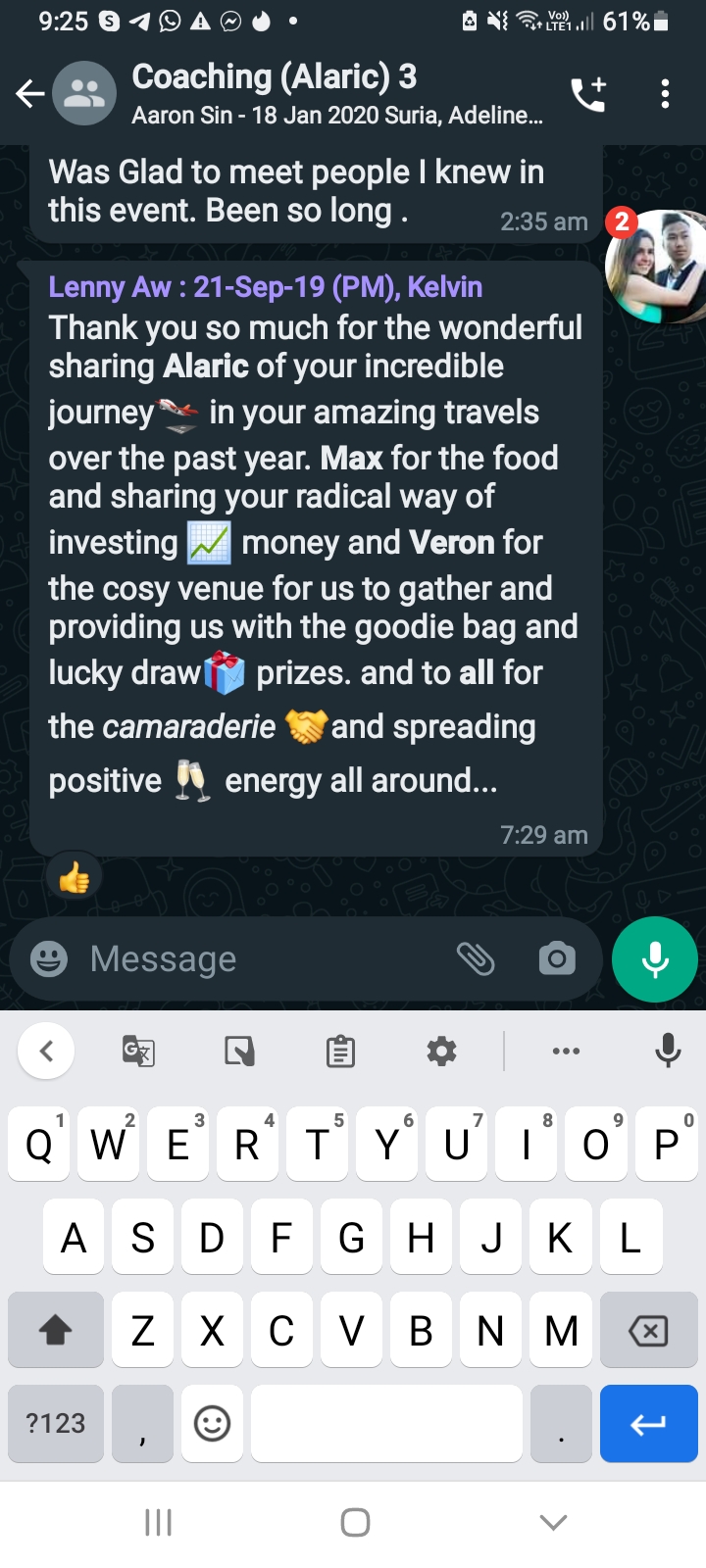Show more keyboard toolbar options
Image resolution: width=706 pixels, height=1568 pixels.
[566, 1051]
